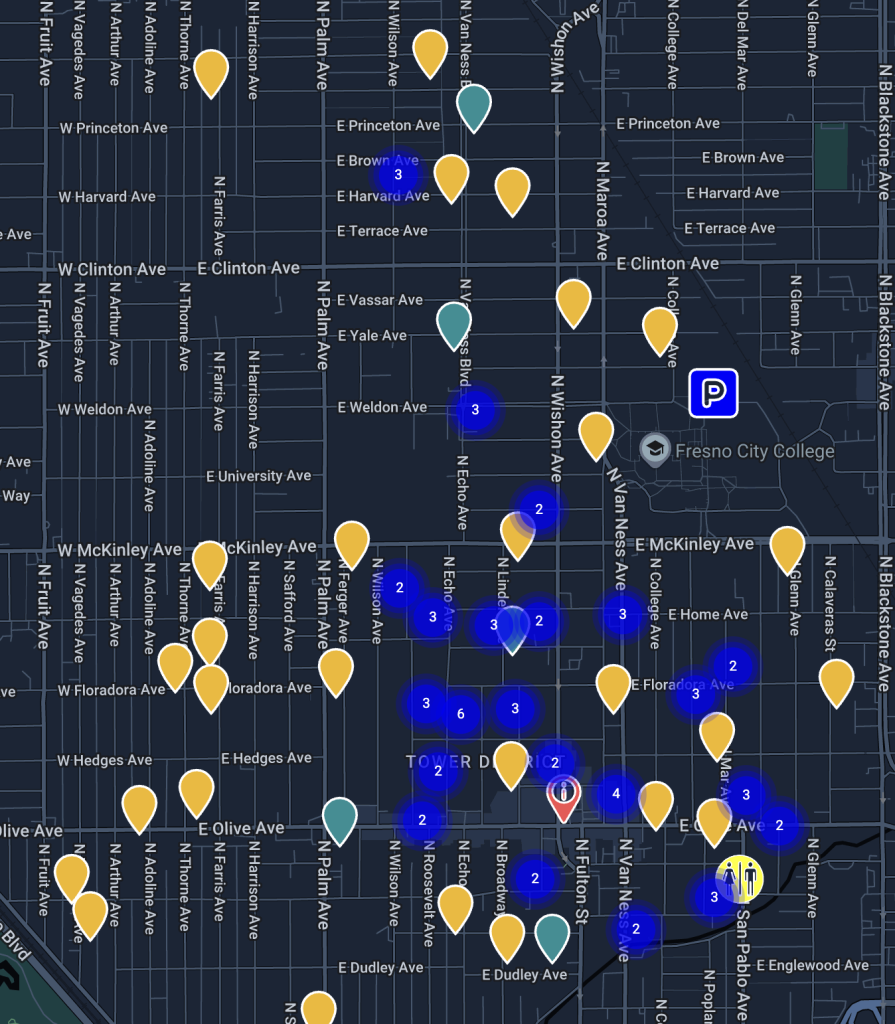Screen dimensions: 895x1024
Task: Expand the cluster showing 4
Action: (x=616, y=794)
